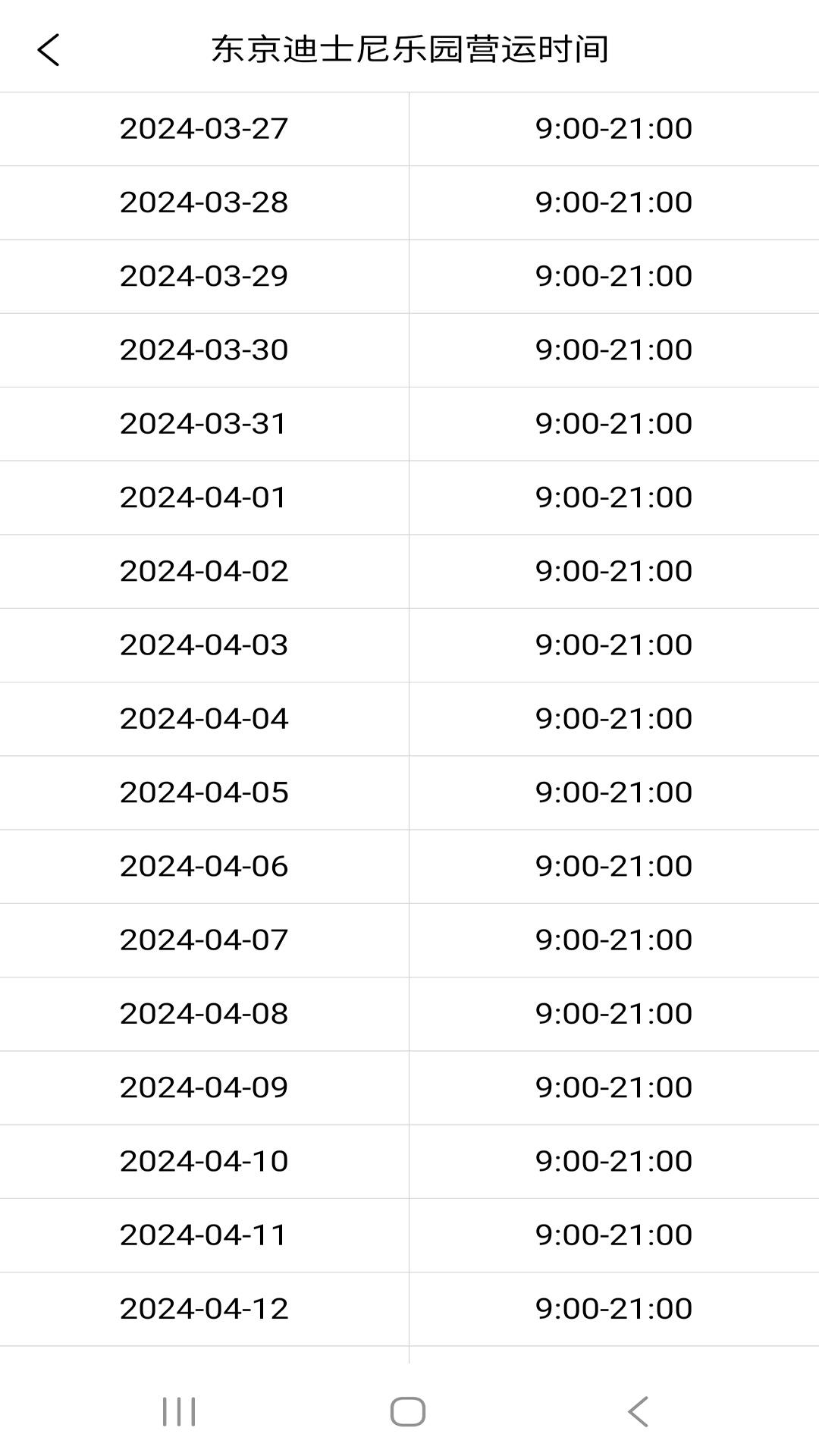Select the 2024-04-01 date cell
Viewport: 819px width, 1456px height.
(x=205, y=497)
